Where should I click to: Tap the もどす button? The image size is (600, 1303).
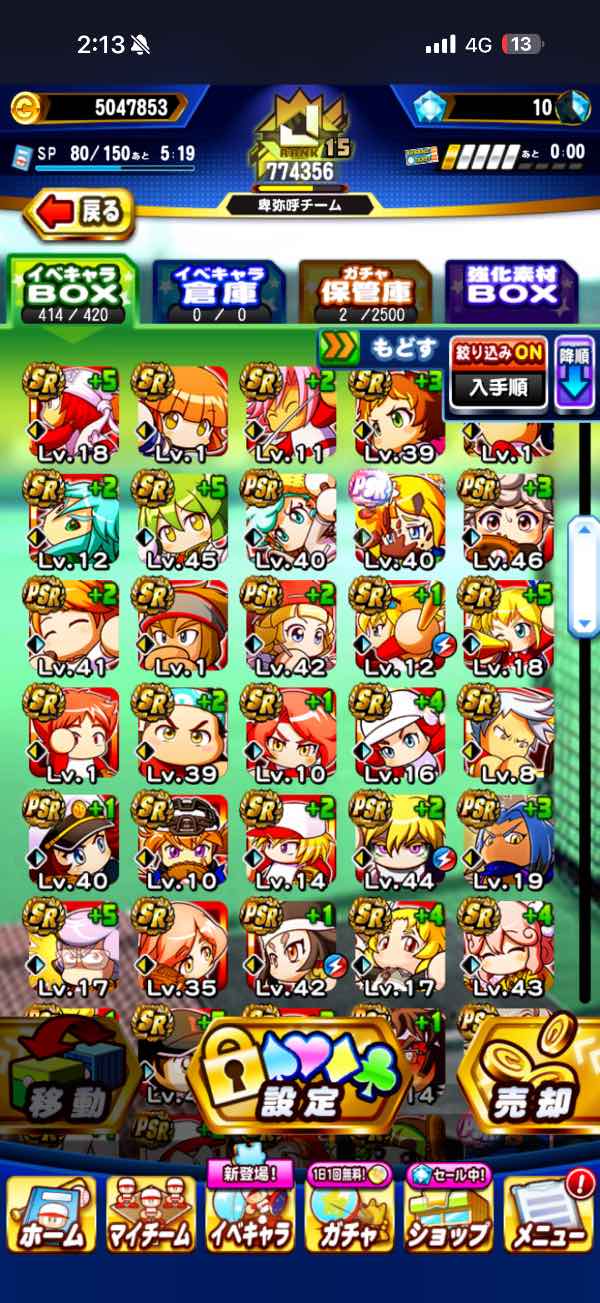point(379,348)
